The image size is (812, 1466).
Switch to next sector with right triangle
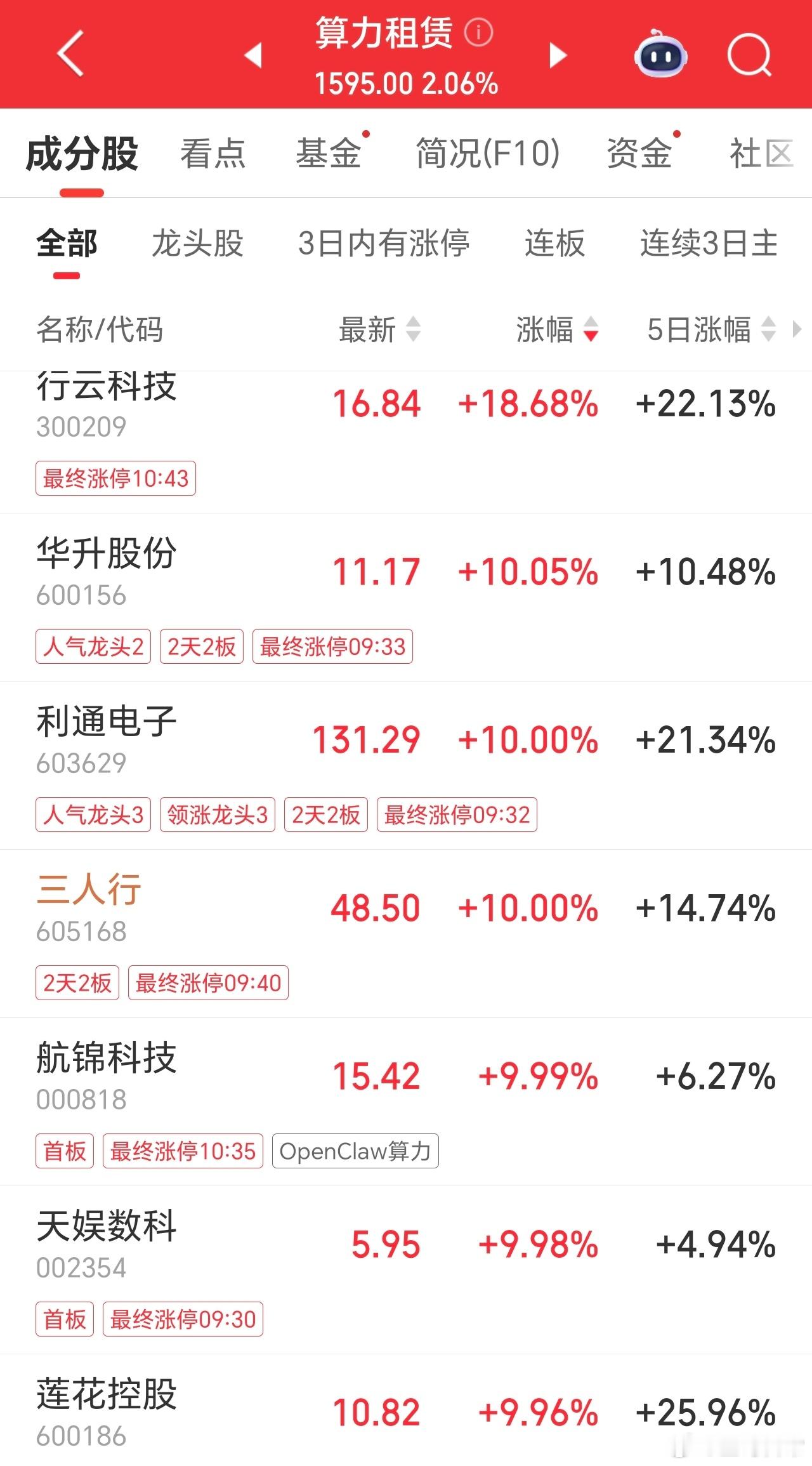click(x=557, y=55)
